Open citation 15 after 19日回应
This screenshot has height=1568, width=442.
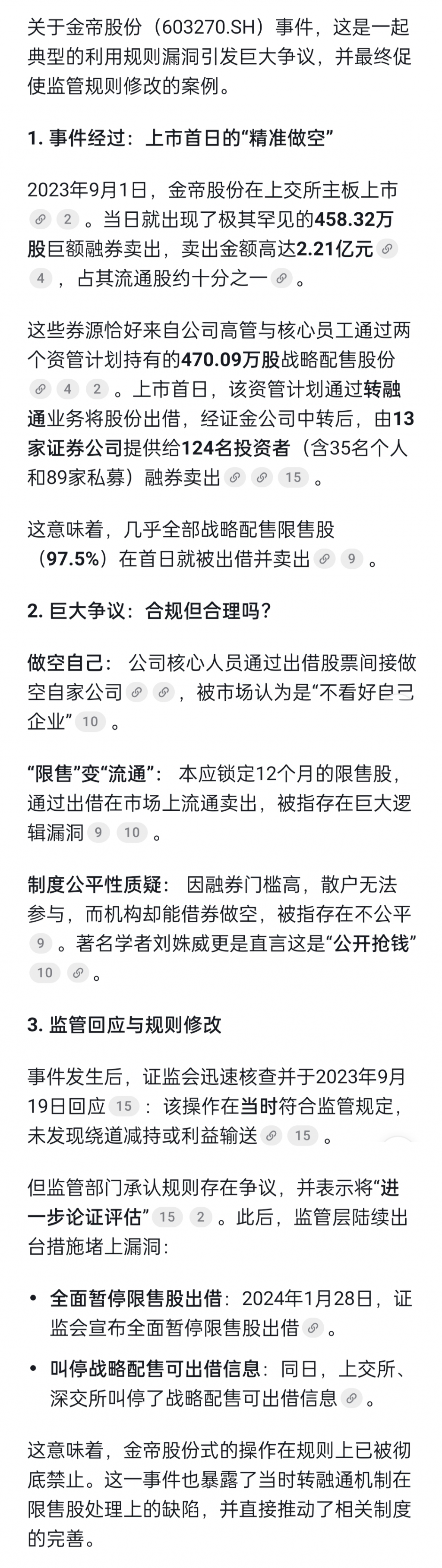[124, 1106]
